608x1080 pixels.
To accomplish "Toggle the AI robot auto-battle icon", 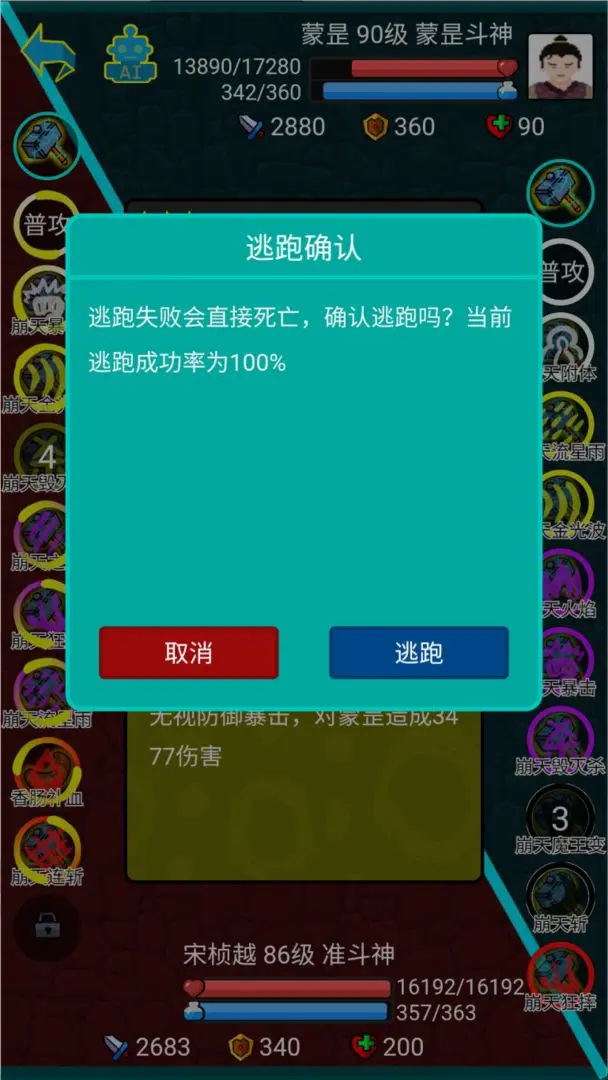I will 130,54.
